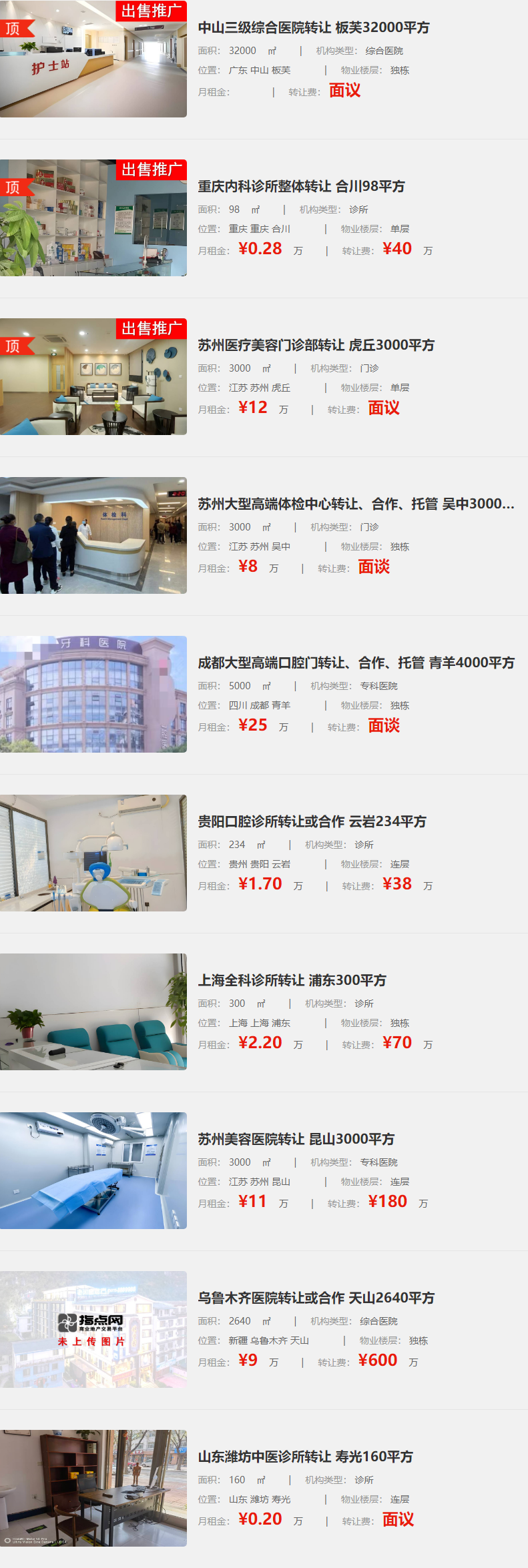Image resolution: width=528 pixels, height=1568 pixels.
Task: Open 苏州医疗美容门诊部转让 虎丘 listing
Action: point(316,345)
